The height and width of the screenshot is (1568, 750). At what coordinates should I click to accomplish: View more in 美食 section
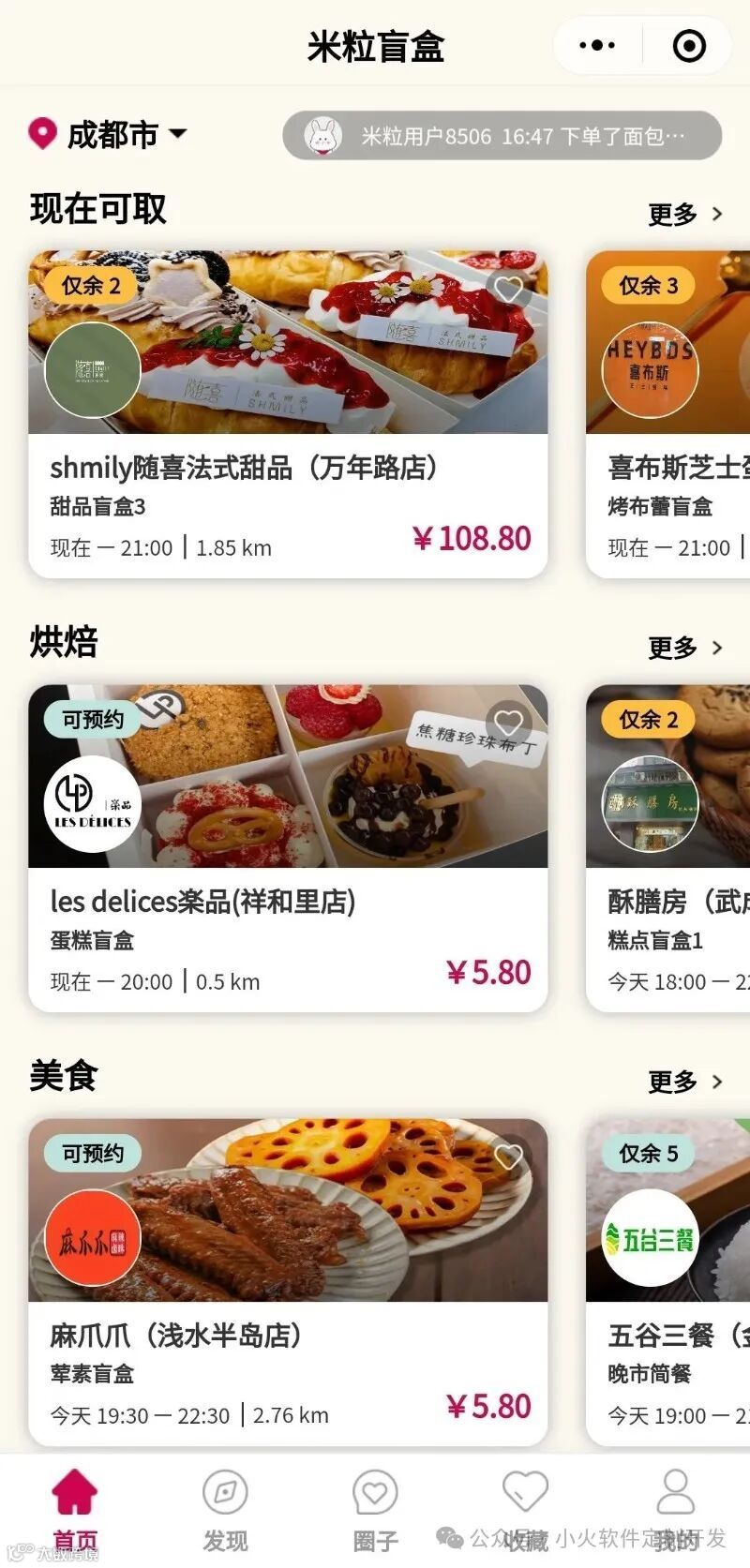coord(685,1082)
